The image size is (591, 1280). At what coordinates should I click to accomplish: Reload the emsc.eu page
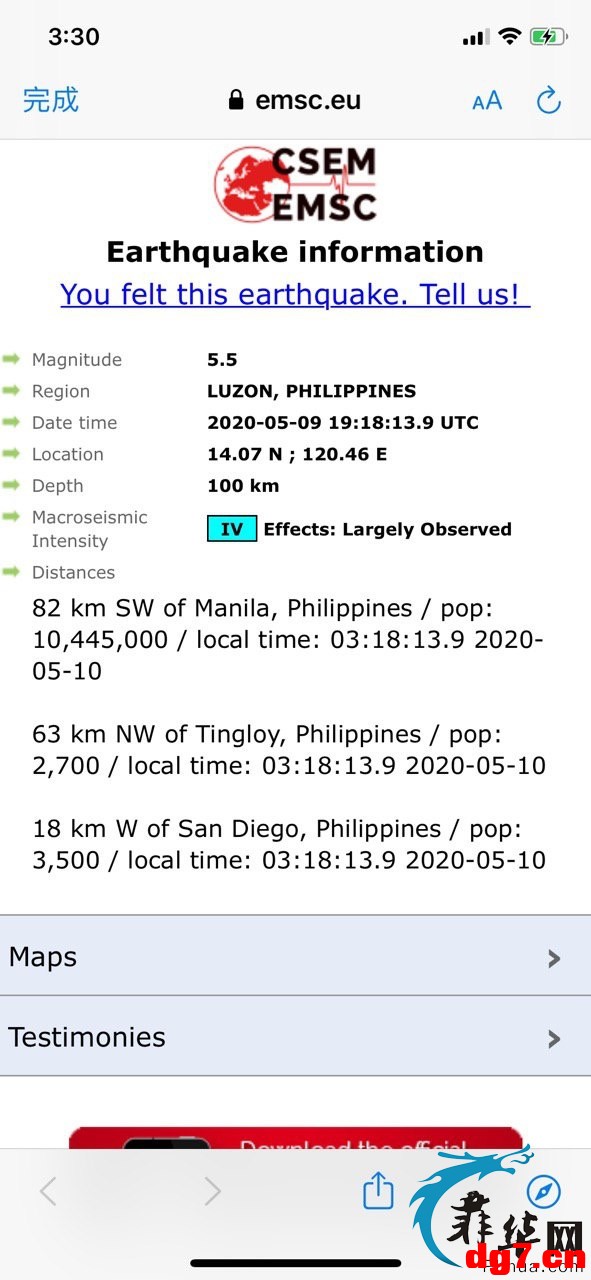[549, 100]
